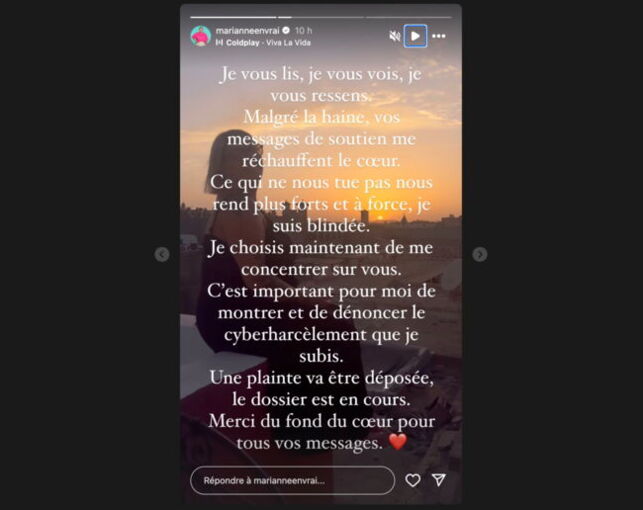Unmute the story sound

pyautogui.click(x=395, y=36)
